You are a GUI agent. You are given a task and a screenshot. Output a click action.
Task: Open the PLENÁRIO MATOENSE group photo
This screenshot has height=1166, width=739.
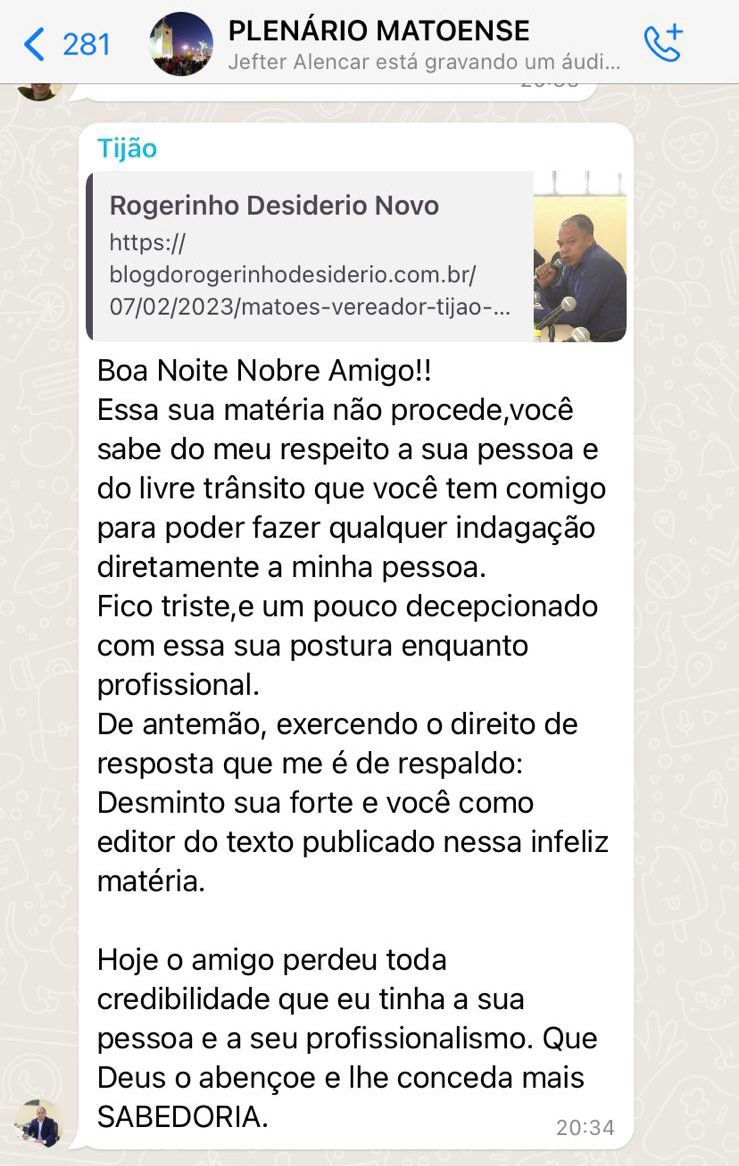(181, 44)
